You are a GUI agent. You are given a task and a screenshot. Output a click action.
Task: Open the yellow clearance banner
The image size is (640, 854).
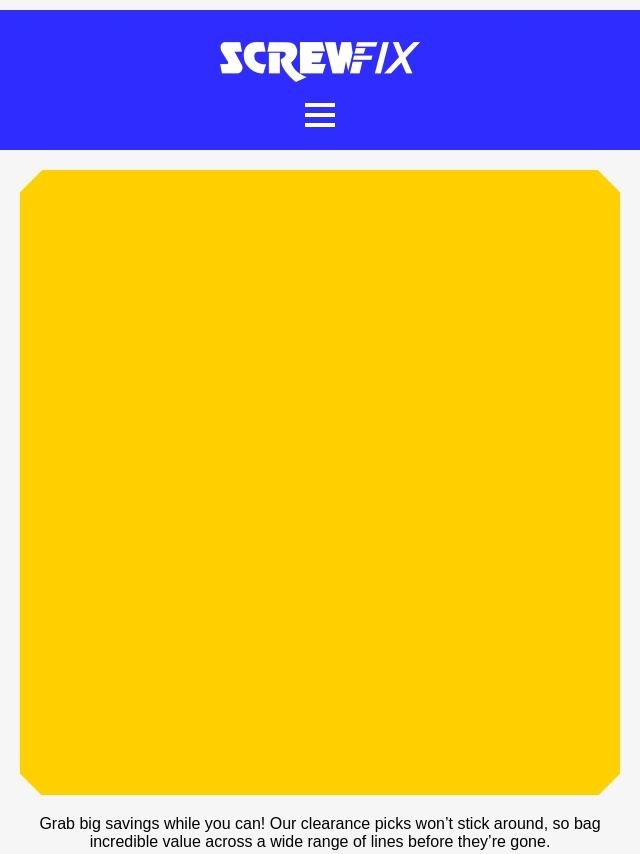320,482
